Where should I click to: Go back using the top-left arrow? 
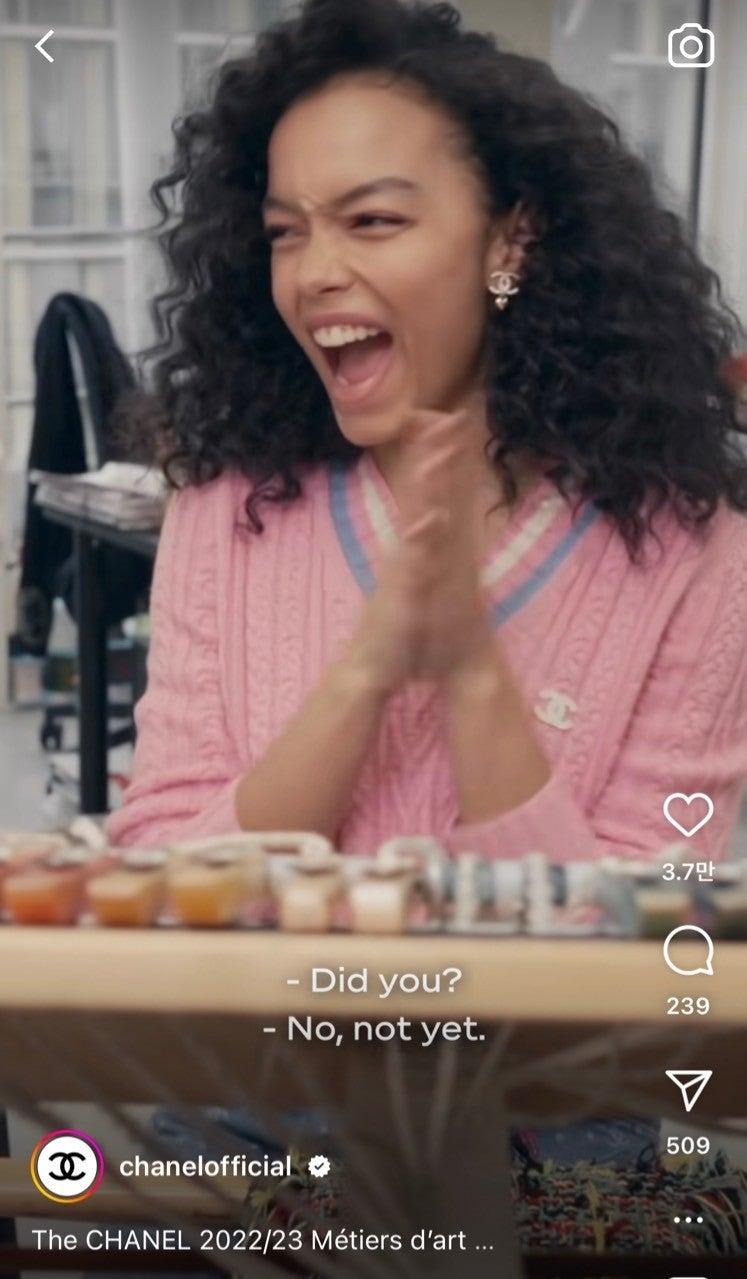44,45
